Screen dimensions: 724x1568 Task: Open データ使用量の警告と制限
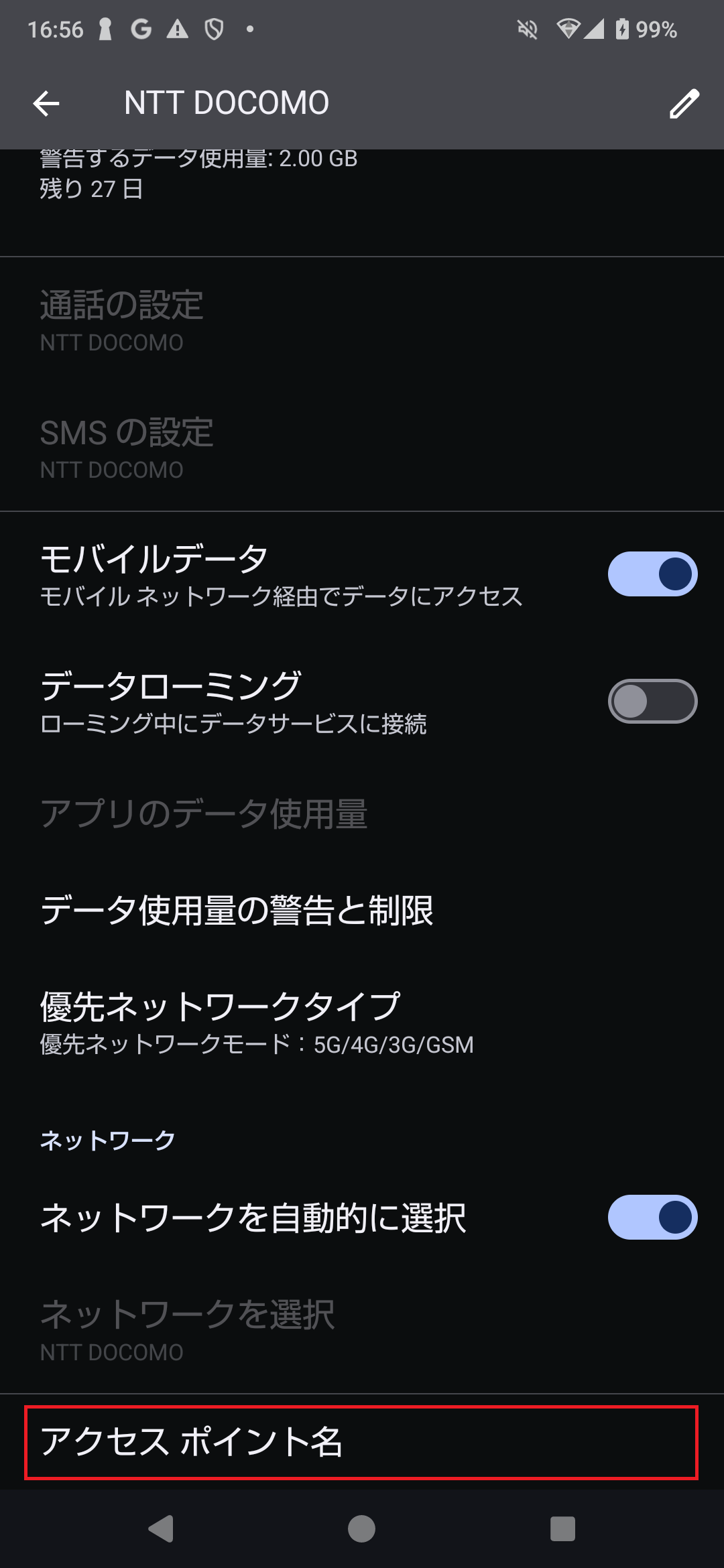[362, 910]
